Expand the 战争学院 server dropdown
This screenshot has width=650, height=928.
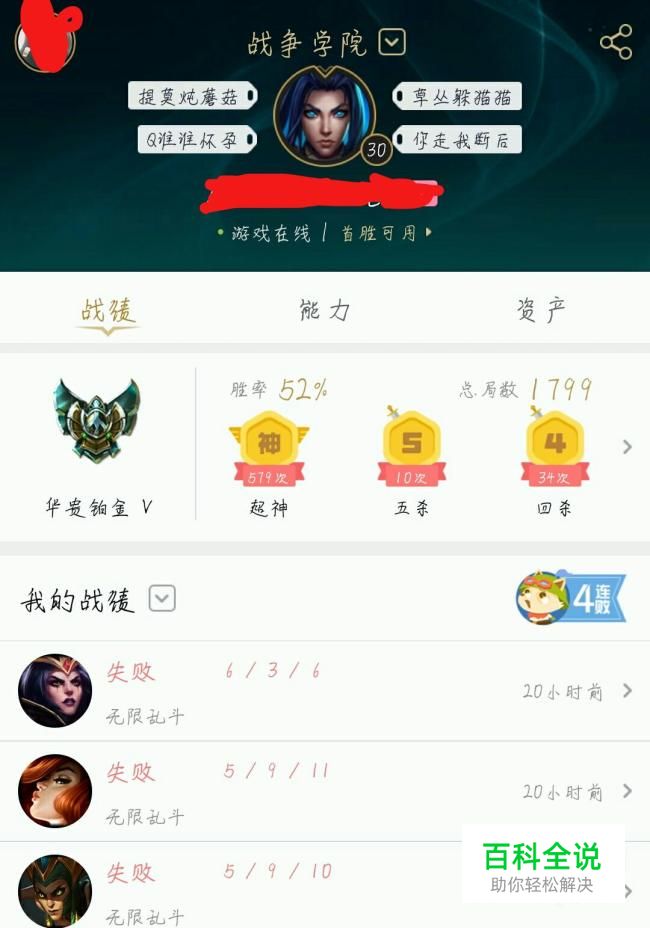pyautogui.click(x=393, y=42)
